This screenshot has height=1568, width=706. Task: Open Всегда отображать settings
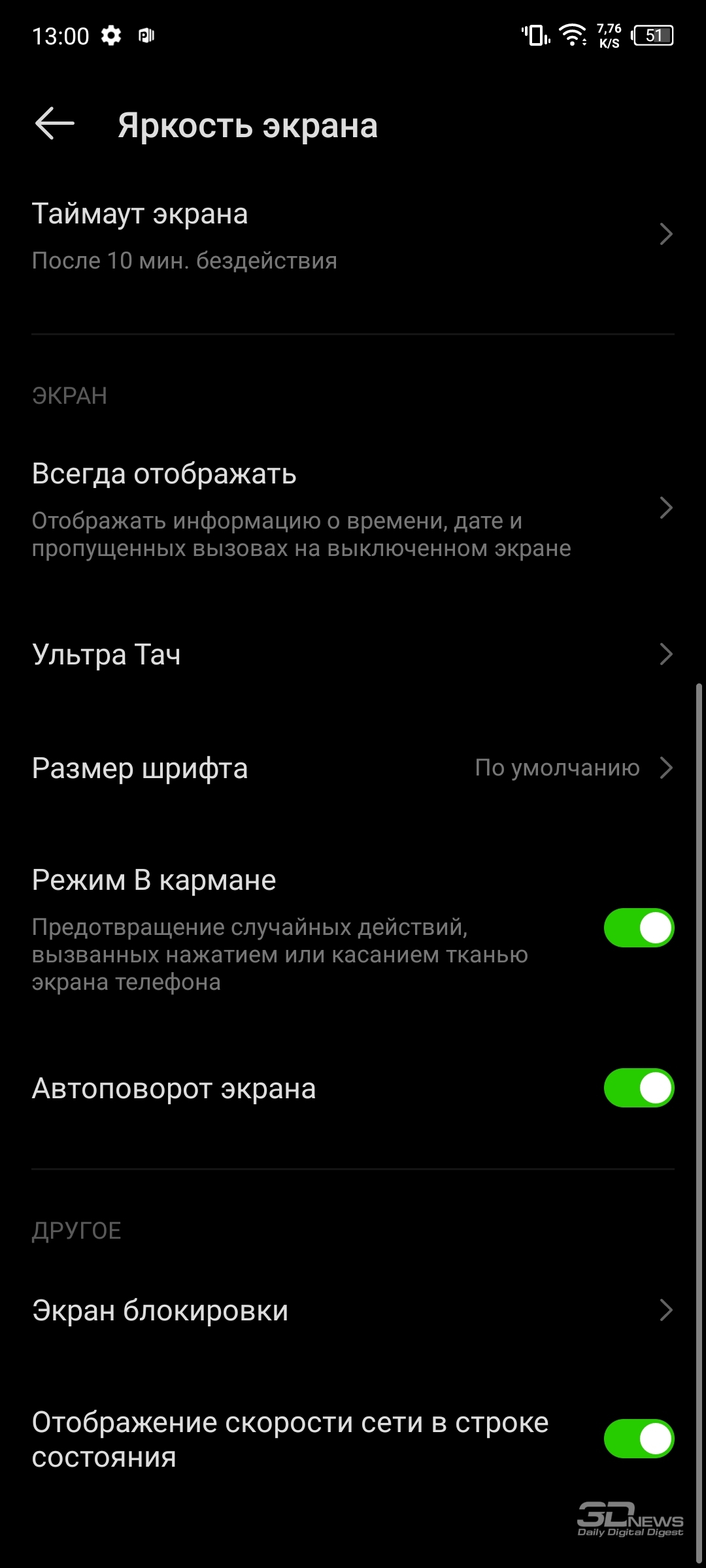[353, 508]
